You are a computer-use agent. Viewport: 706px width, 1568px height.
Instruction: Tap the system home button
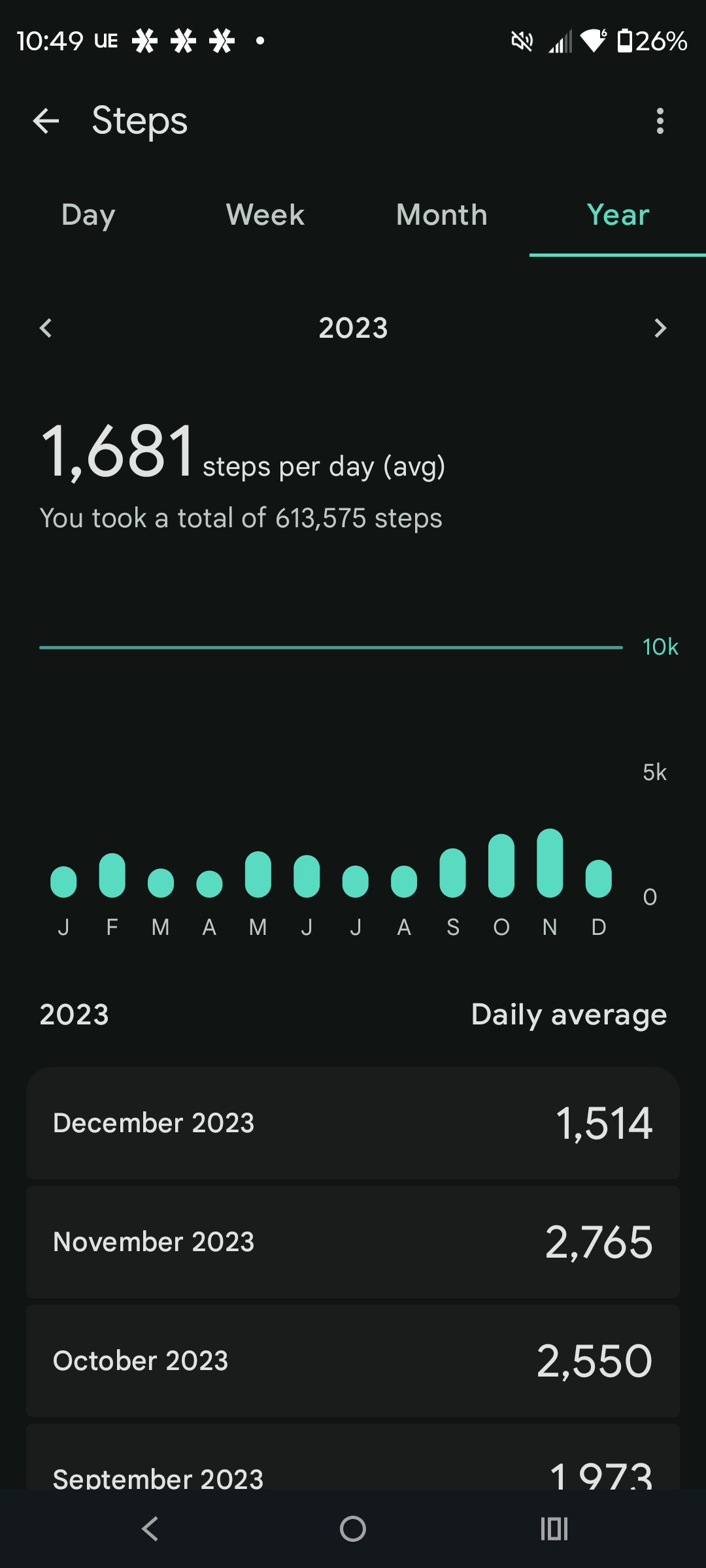click(x=353, y=1529)
